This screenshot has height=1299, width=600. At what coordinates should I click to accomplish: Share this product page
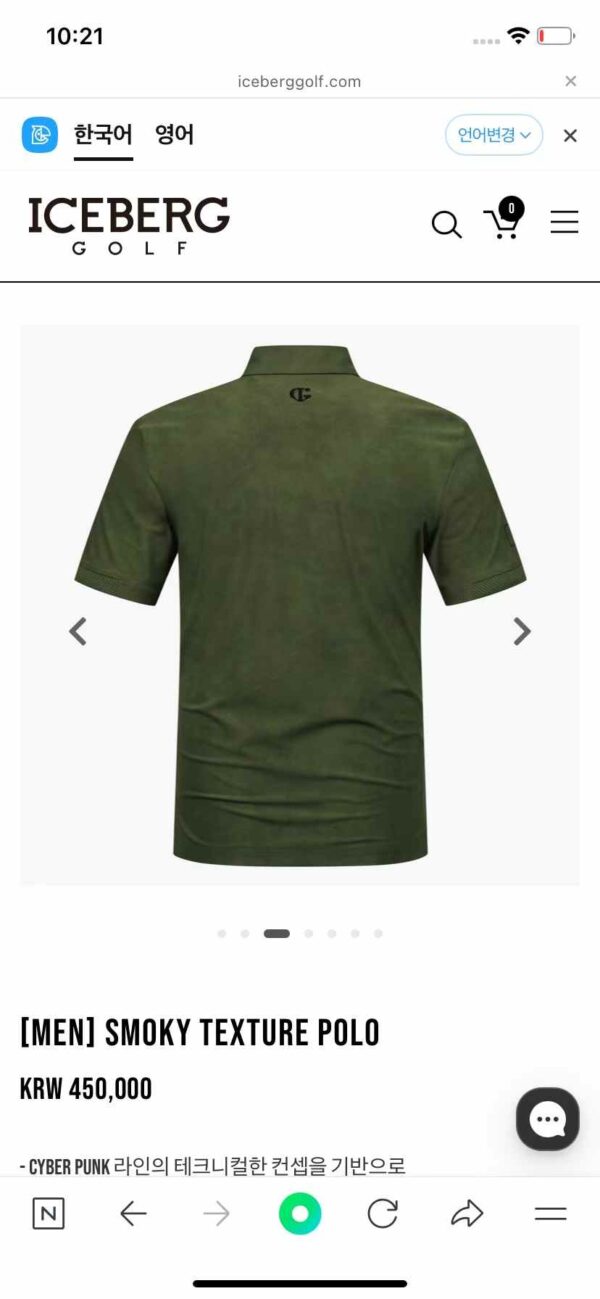tap(466, 1214)
